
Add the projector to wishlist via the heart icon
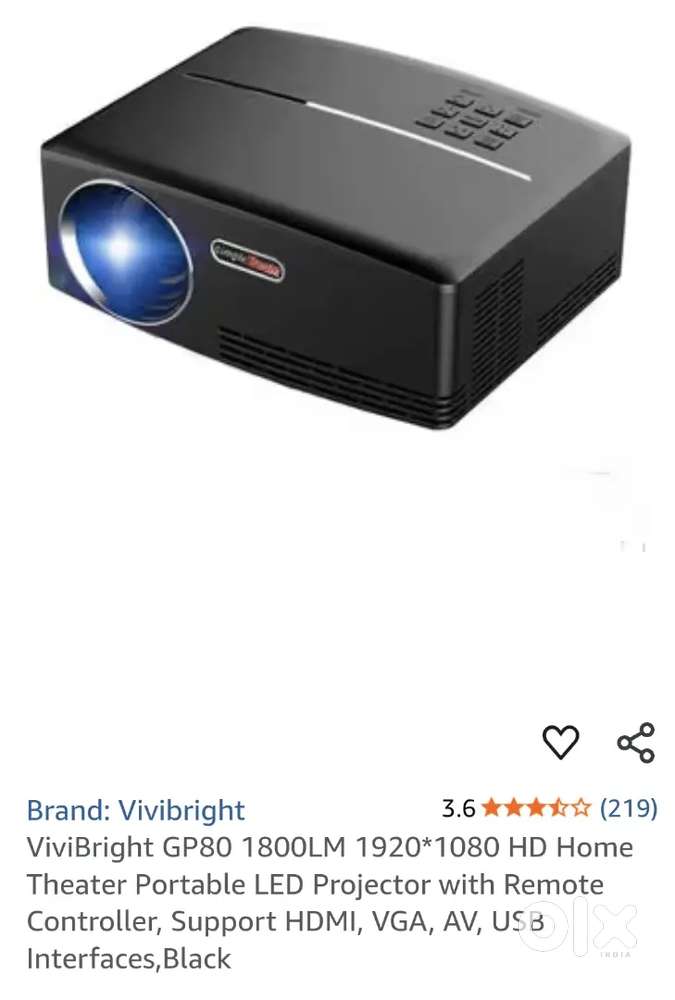pos(560,742)
